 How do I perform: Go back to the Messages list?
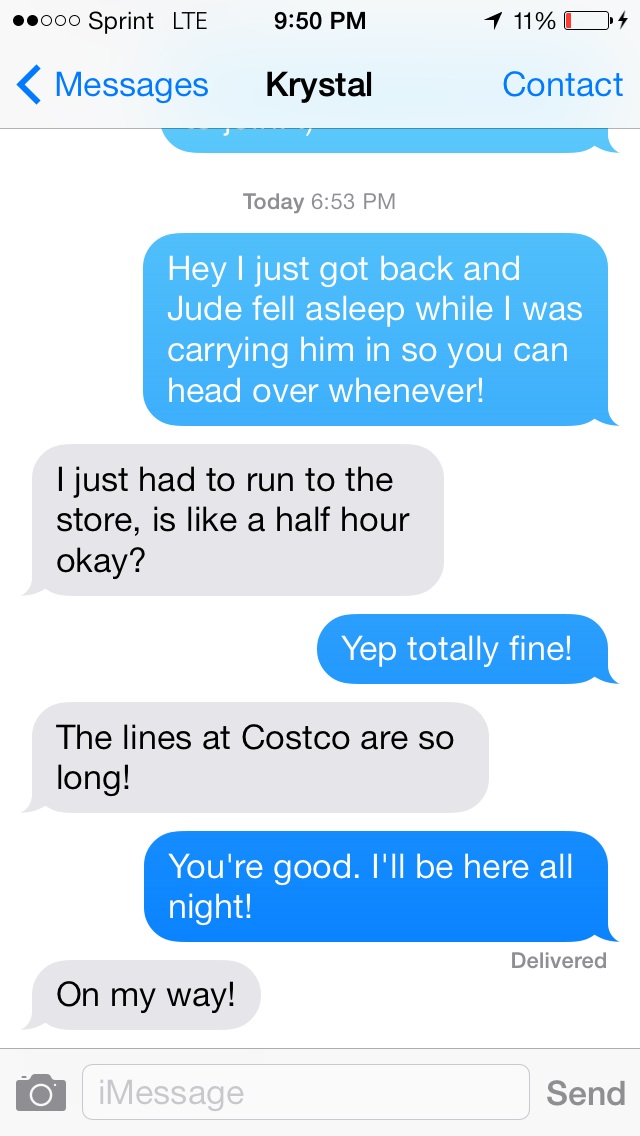(112, 85)
